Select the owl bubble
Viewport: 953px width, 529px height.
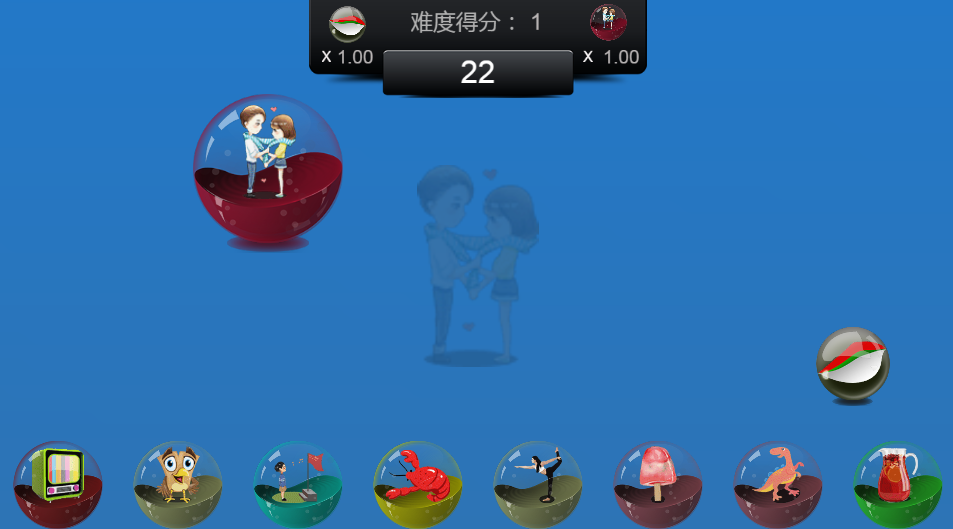178,484
